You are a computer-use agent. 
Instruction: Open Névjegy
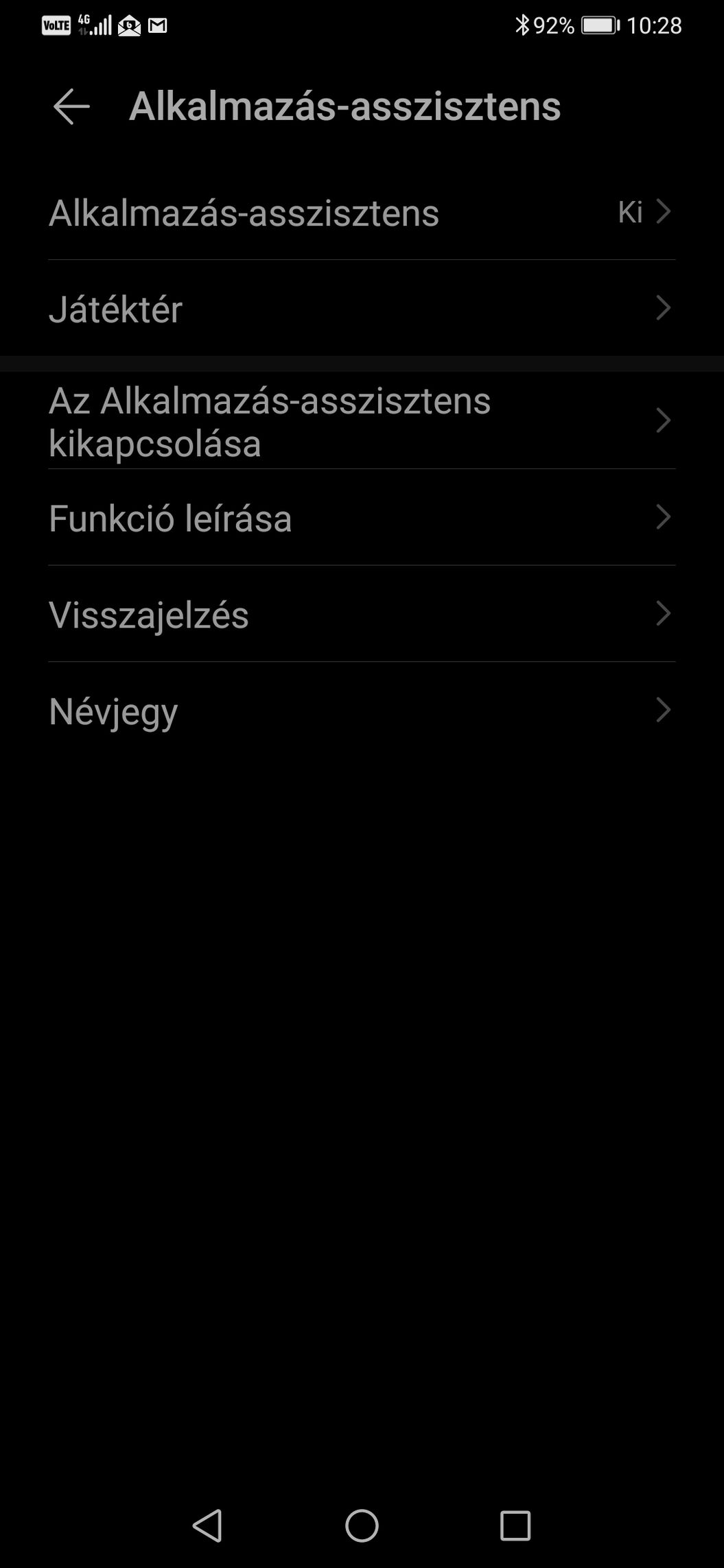(362, 710)
